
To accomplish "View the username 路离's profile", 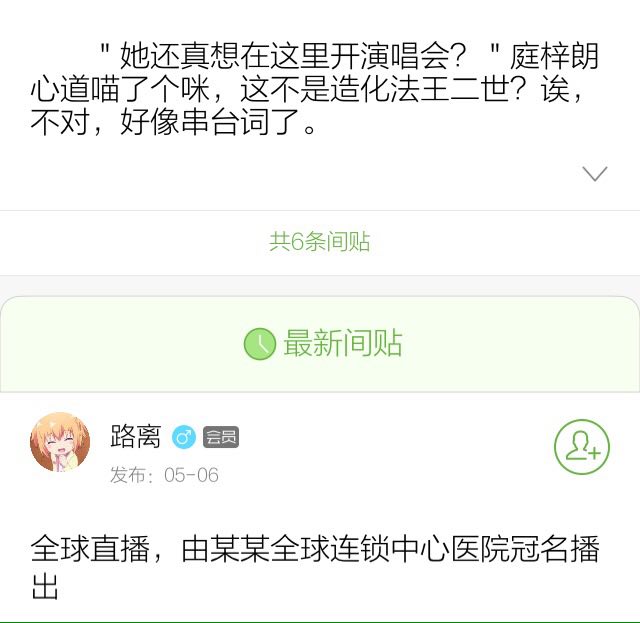I will 135,436.
